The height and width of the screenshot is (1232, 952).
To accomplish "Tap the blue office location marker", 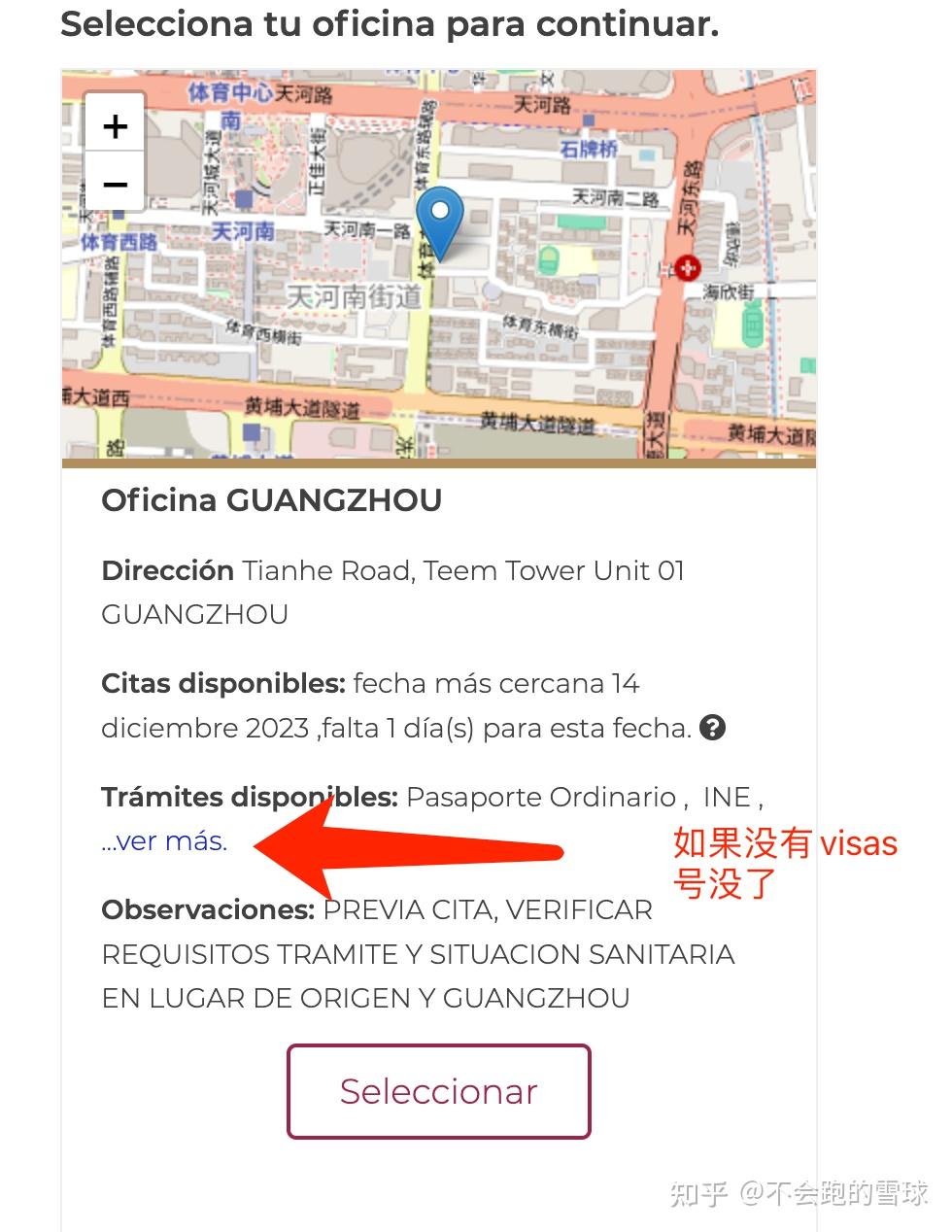I will [x=440, y=221].
